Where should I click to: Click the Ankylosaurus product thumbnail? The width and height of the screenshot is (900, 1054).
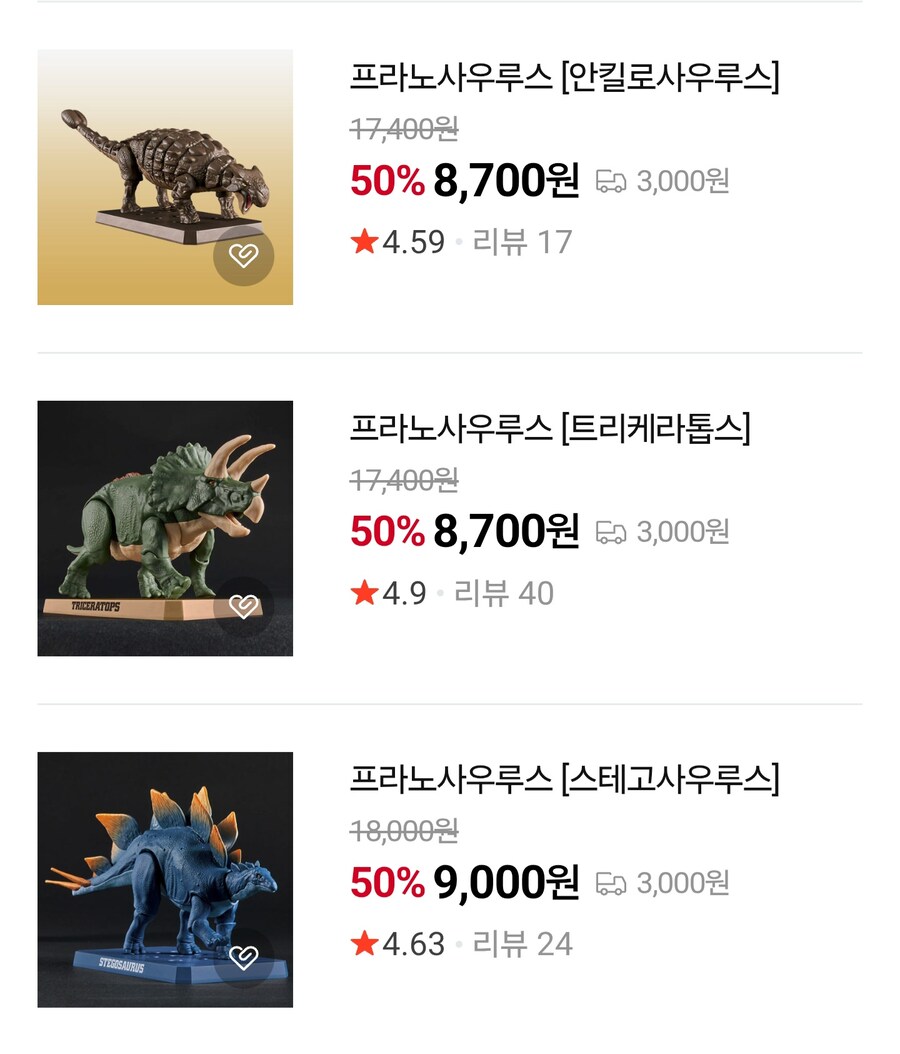[165, 175]
